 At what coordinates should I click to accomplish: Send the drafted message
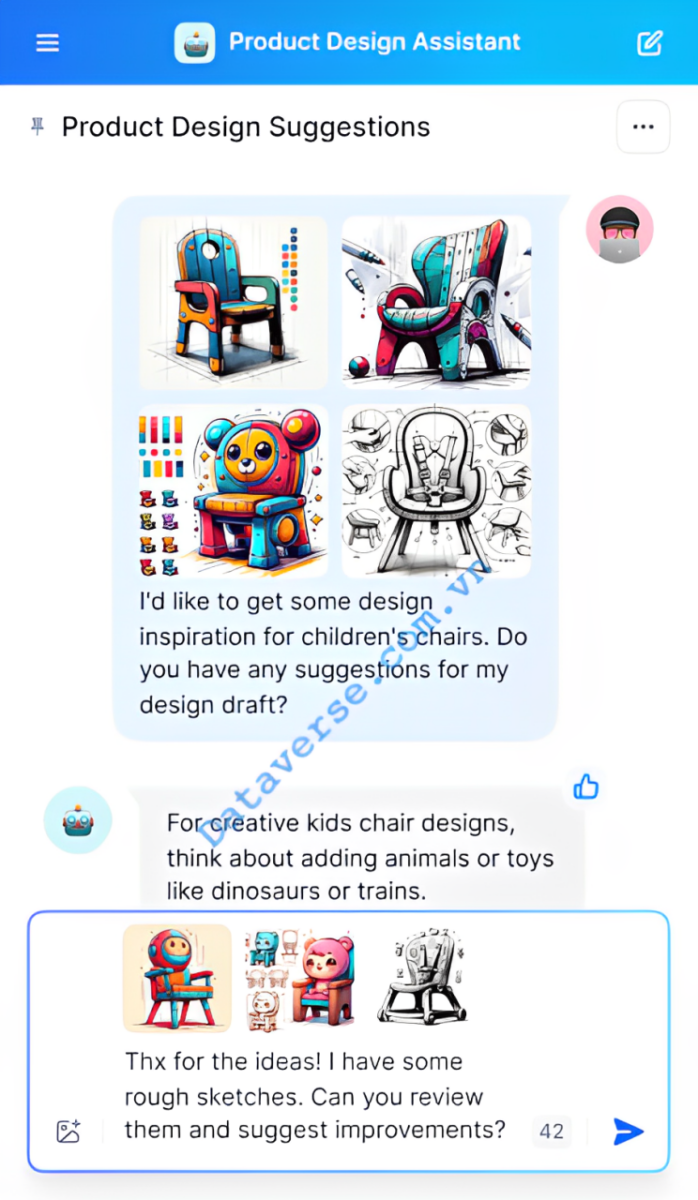[628, 1131]
